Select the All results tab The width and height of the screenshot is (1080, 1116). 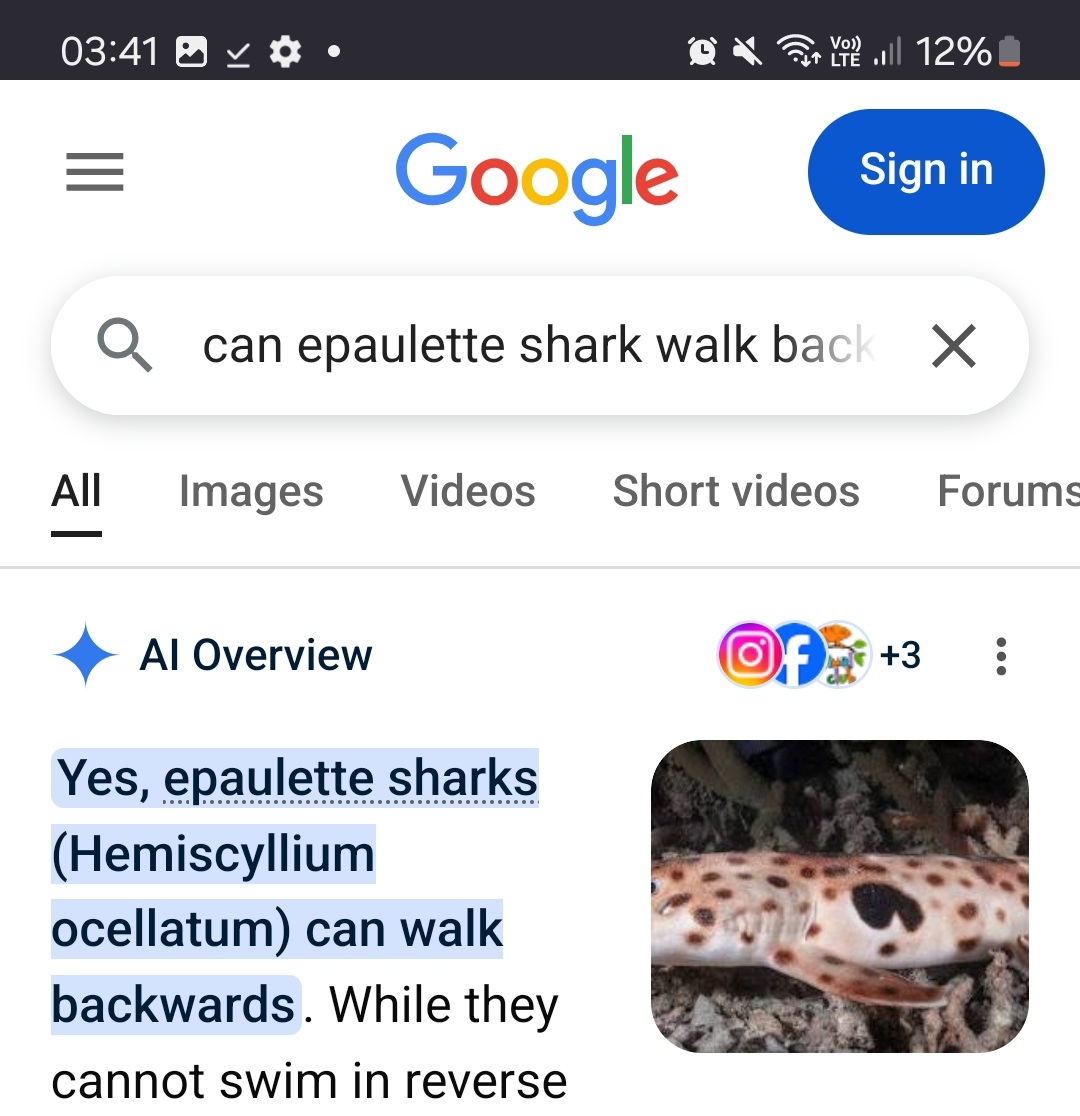tap(77, 492)
